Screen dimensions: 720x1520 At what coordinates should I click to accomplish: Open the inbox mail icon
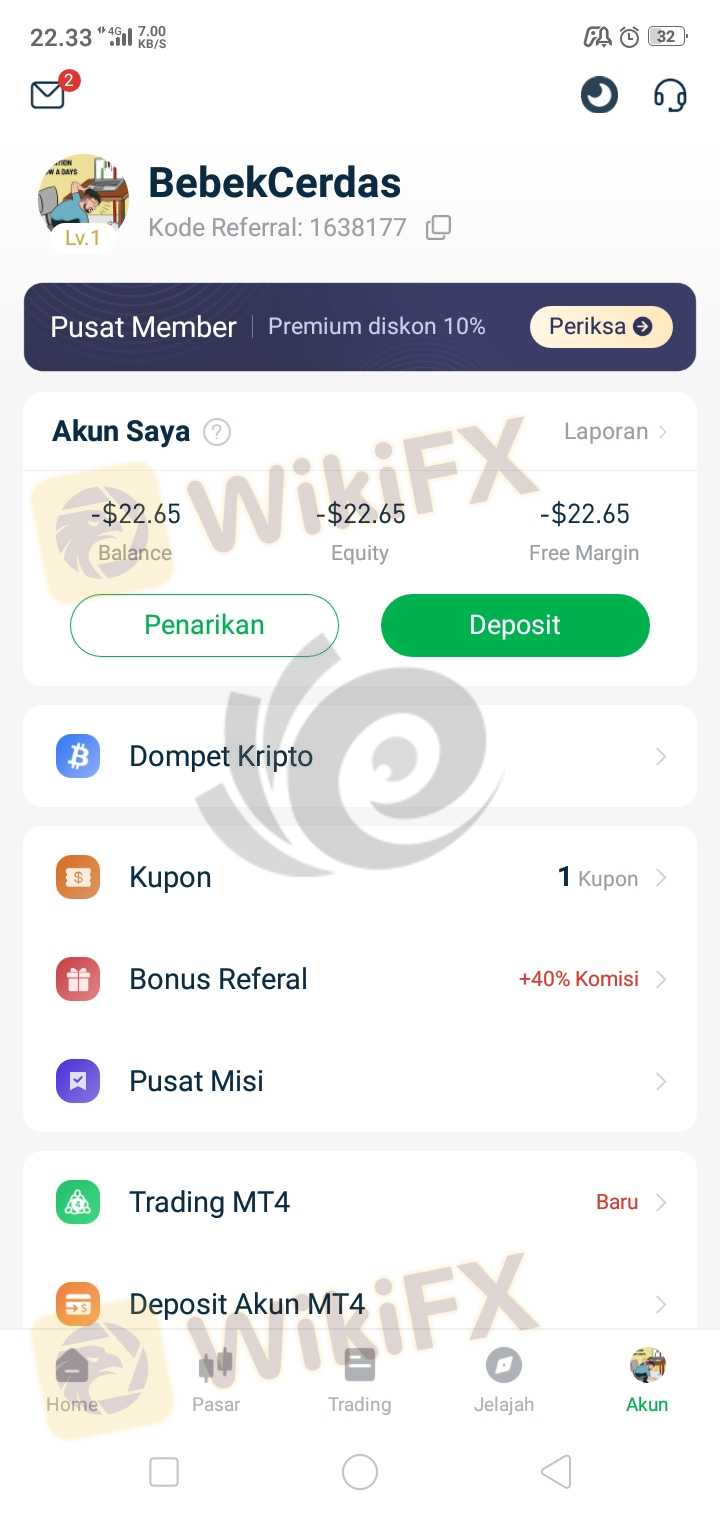(x=48, y=95)
